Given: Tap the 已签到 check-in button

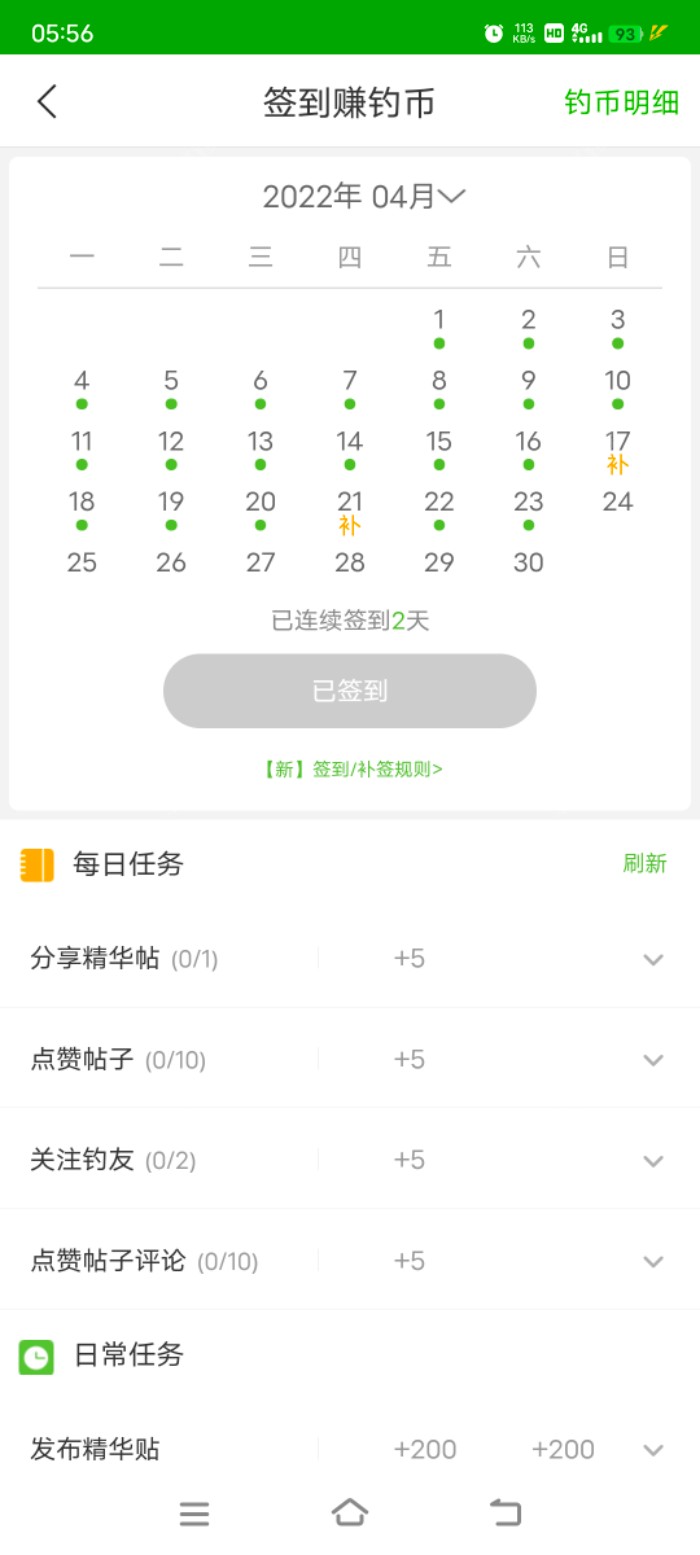Looking at the screenshot, I should [350, 691].
